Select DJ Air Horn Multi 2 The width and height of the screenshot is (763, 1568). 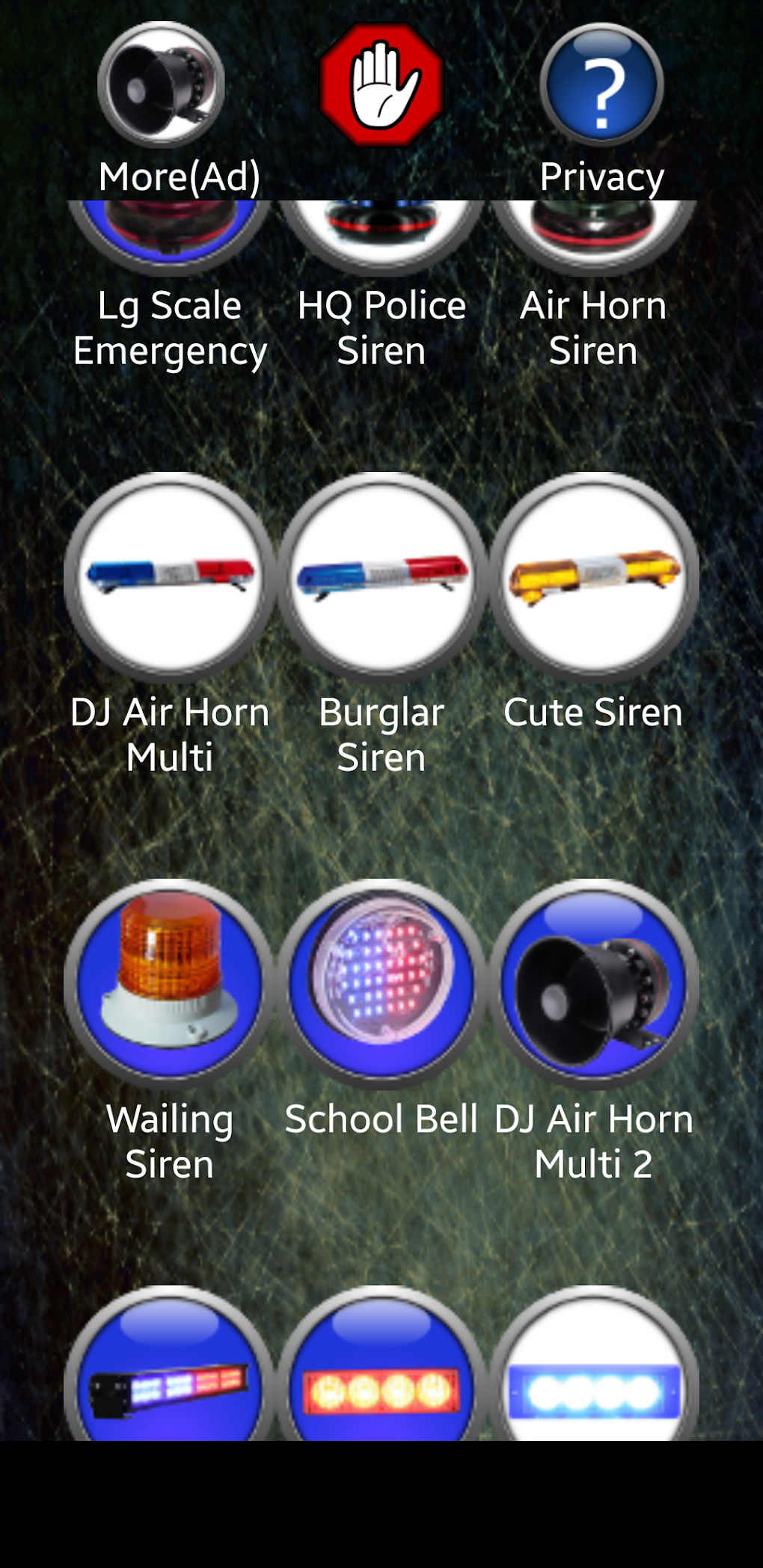[x=594, y=983]
